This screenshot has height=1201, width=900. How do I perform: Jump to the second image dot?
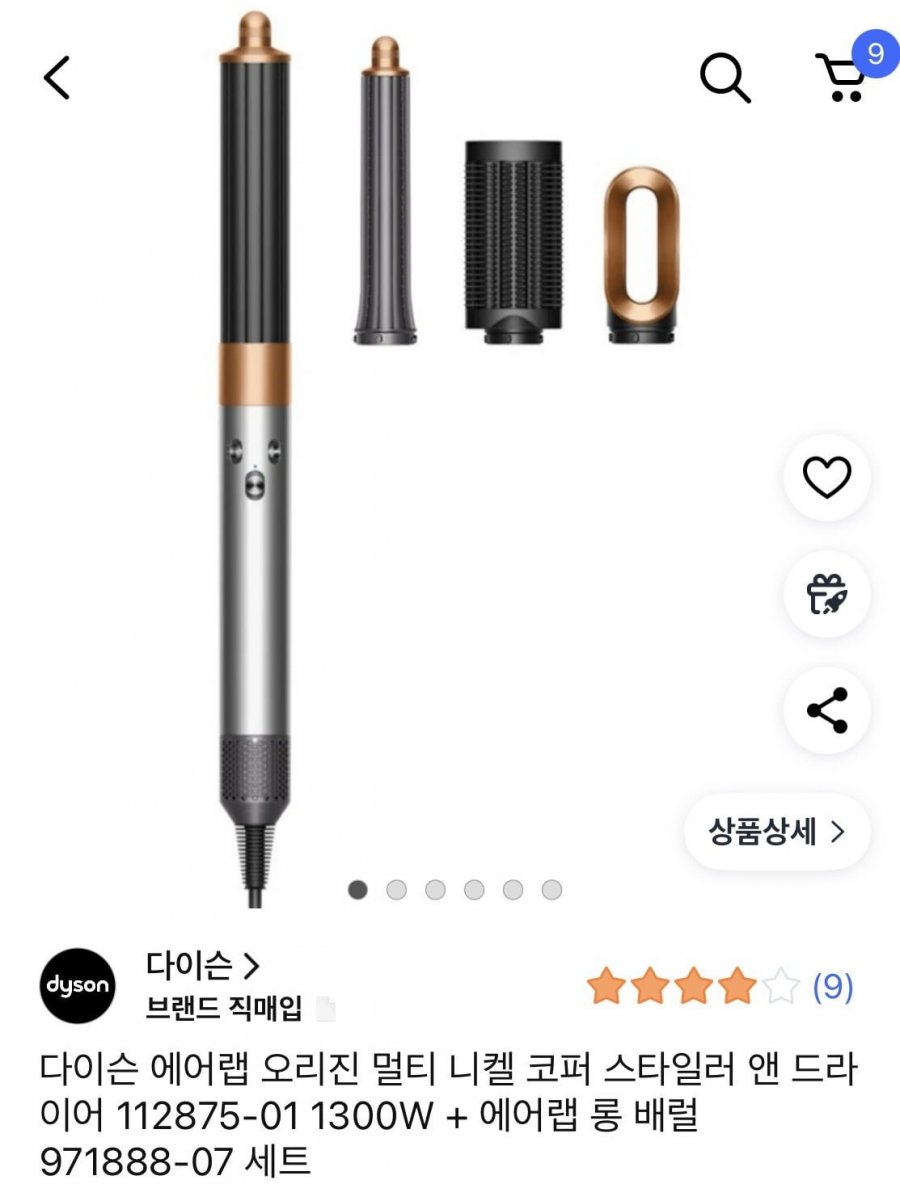(396, 889)
